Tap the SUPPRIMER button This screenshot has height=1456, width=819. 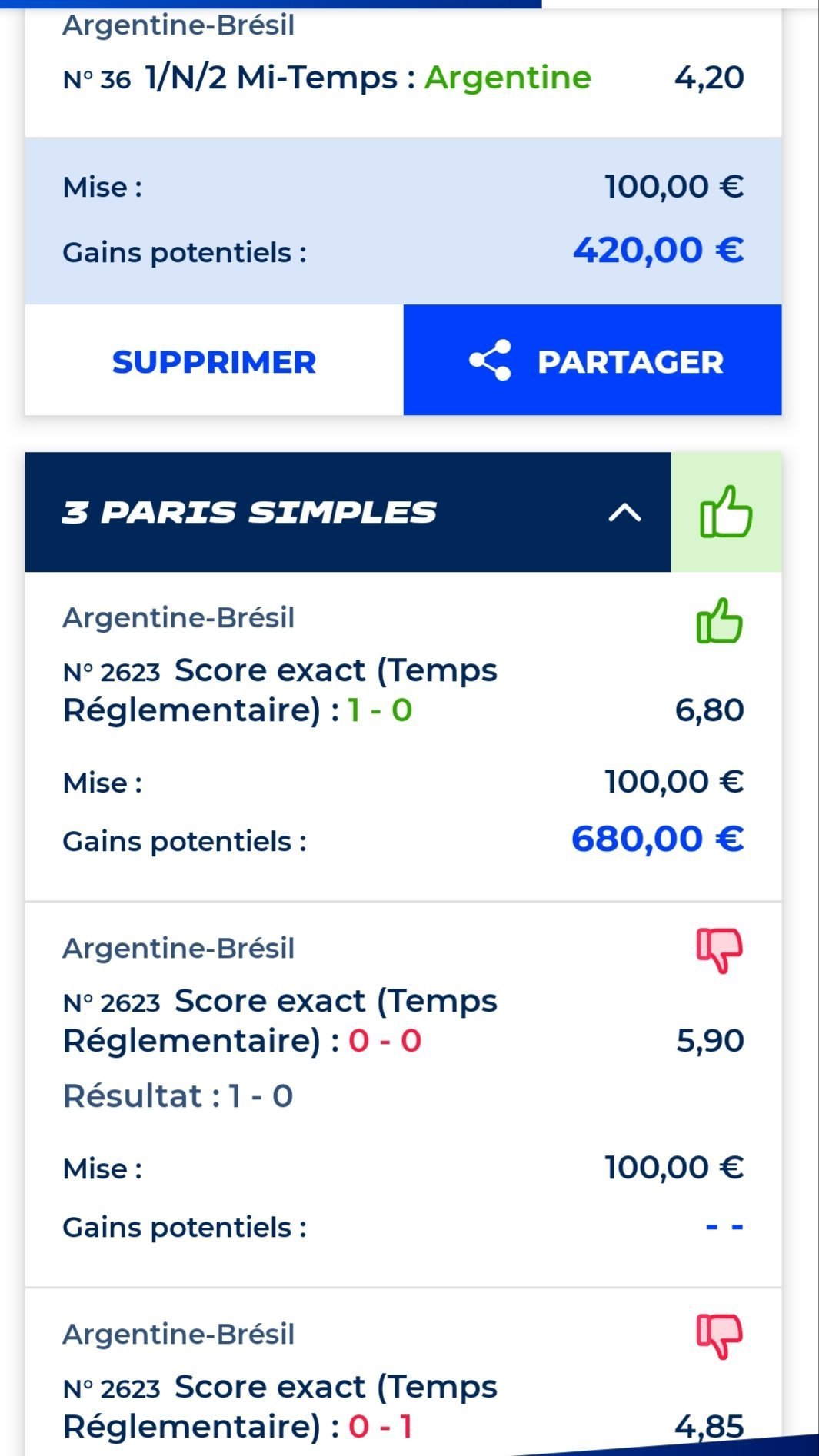tap(214, 361)
